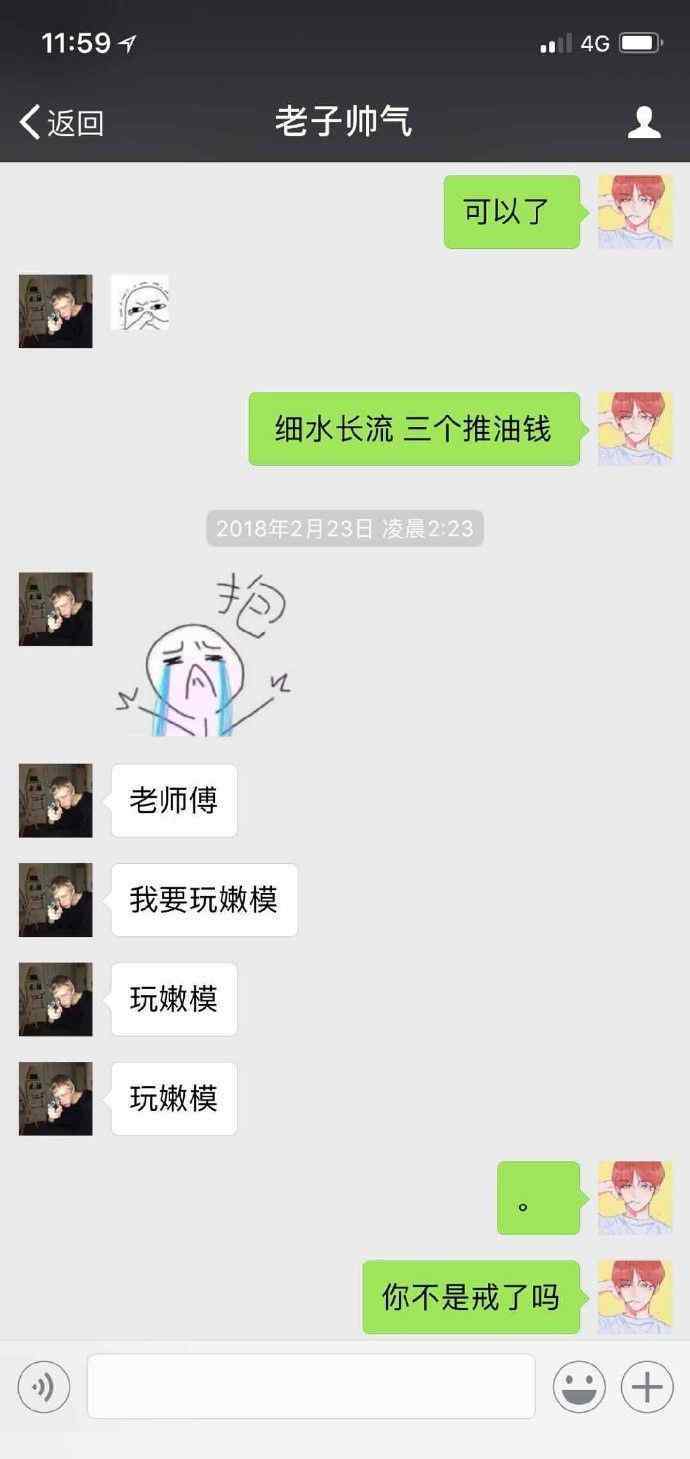
Task: Open the crying 抱 sticker
Action: (x=203, y=656)
